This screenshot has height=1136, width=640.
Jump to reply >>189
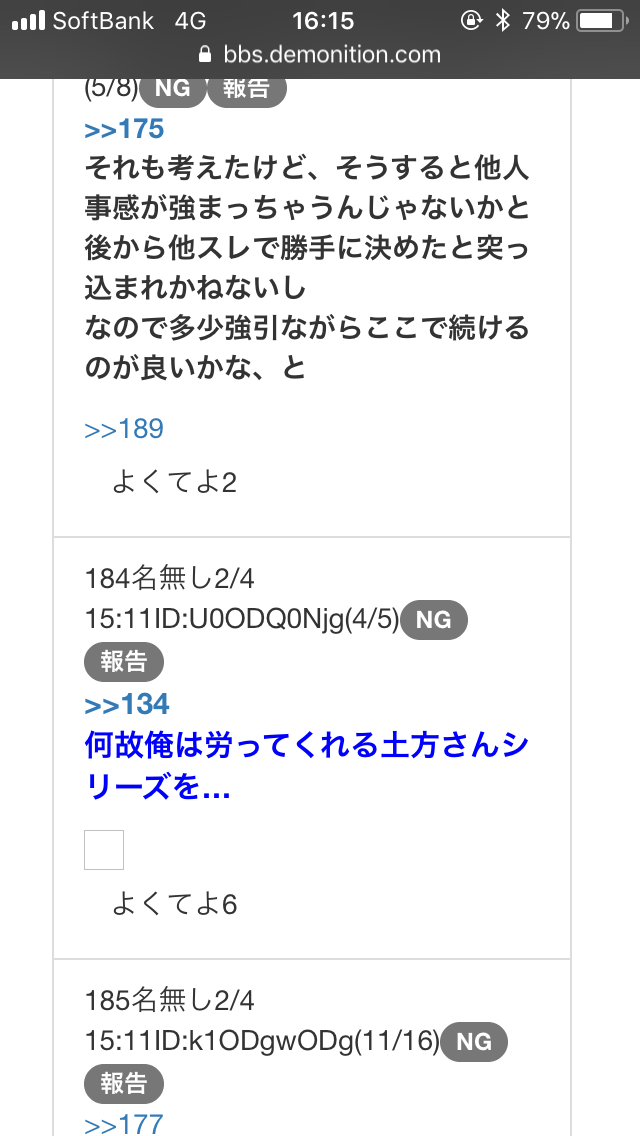124,430
